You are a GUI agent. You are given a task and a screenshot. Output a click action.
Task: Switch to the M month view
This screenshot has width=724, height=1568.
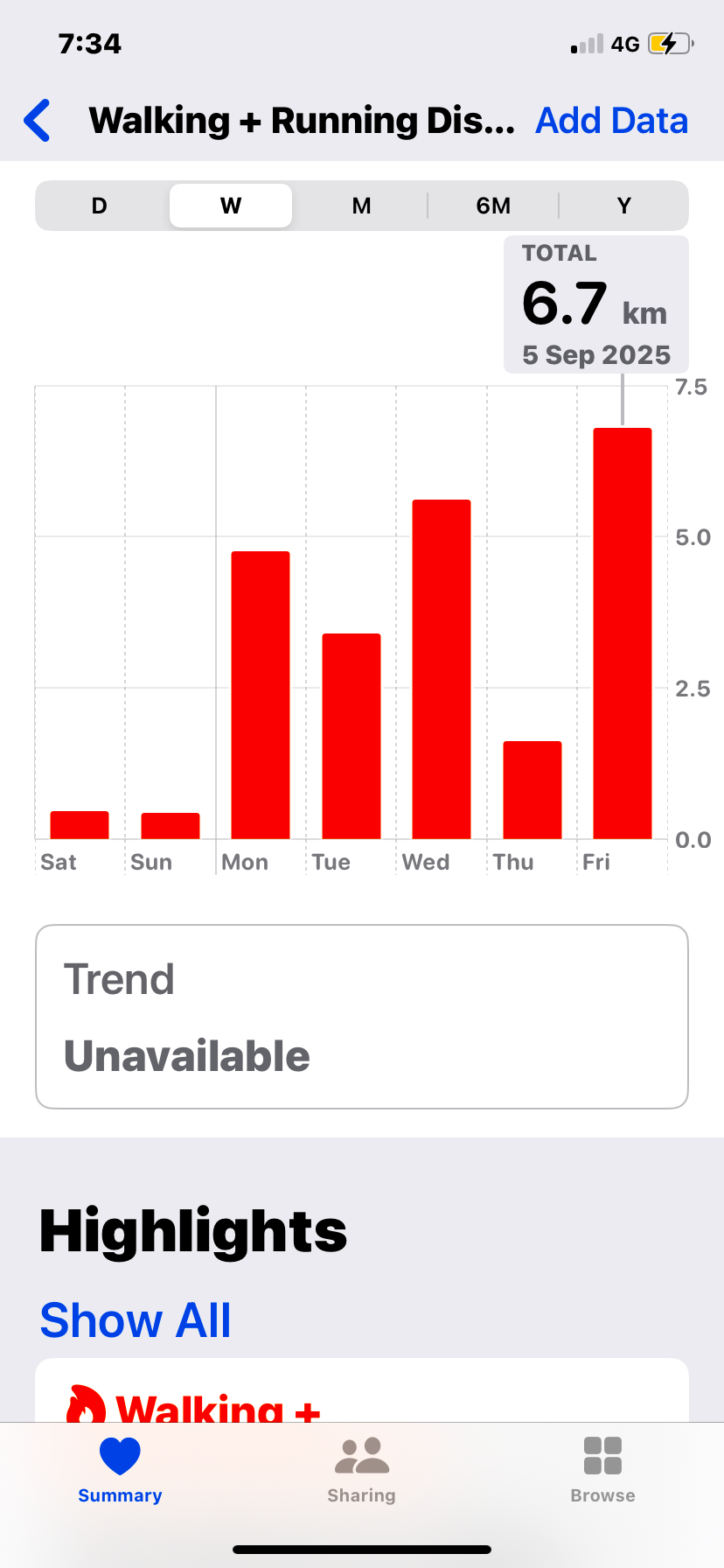(361, 206)
